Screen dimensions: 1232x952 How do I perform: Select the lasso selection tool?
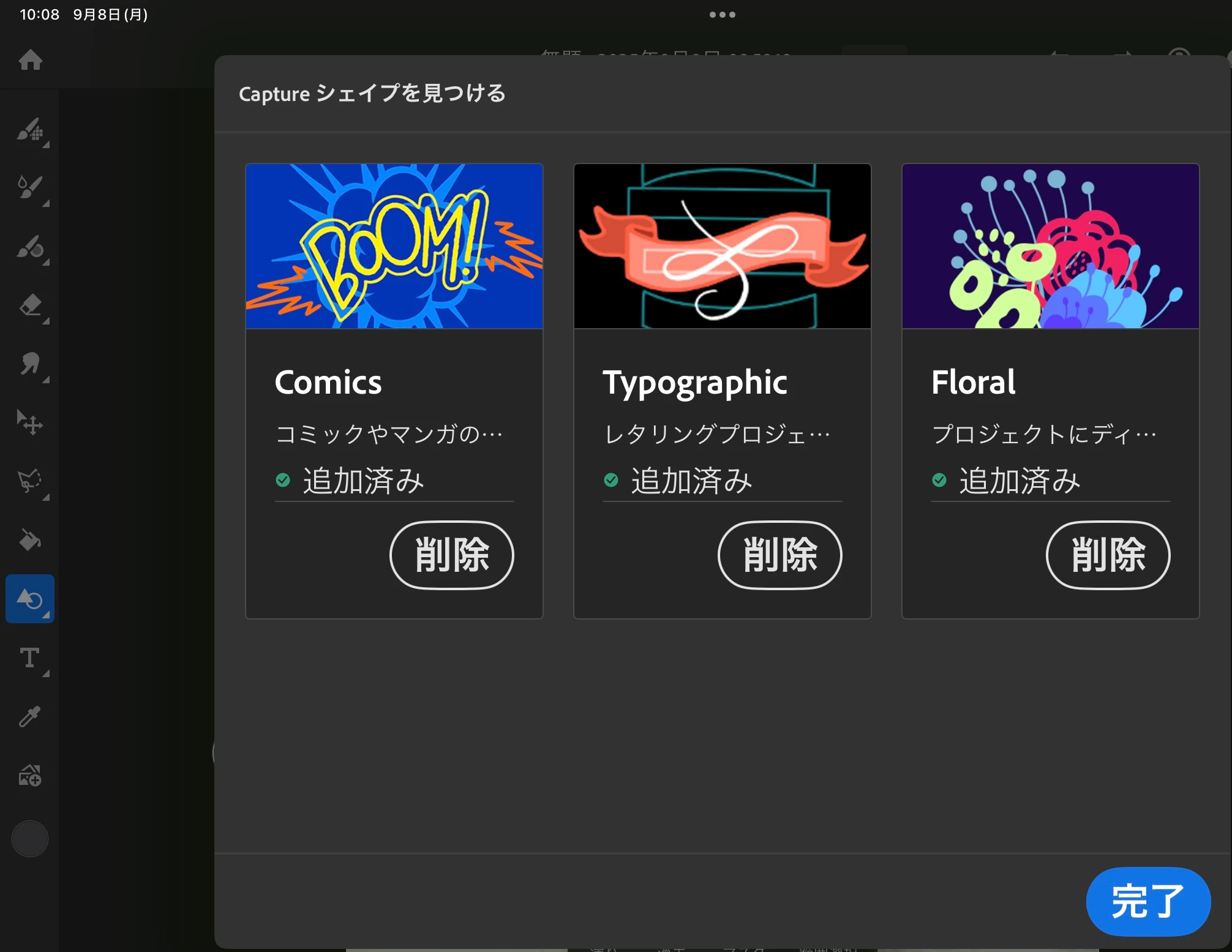[x=30, y=481]
